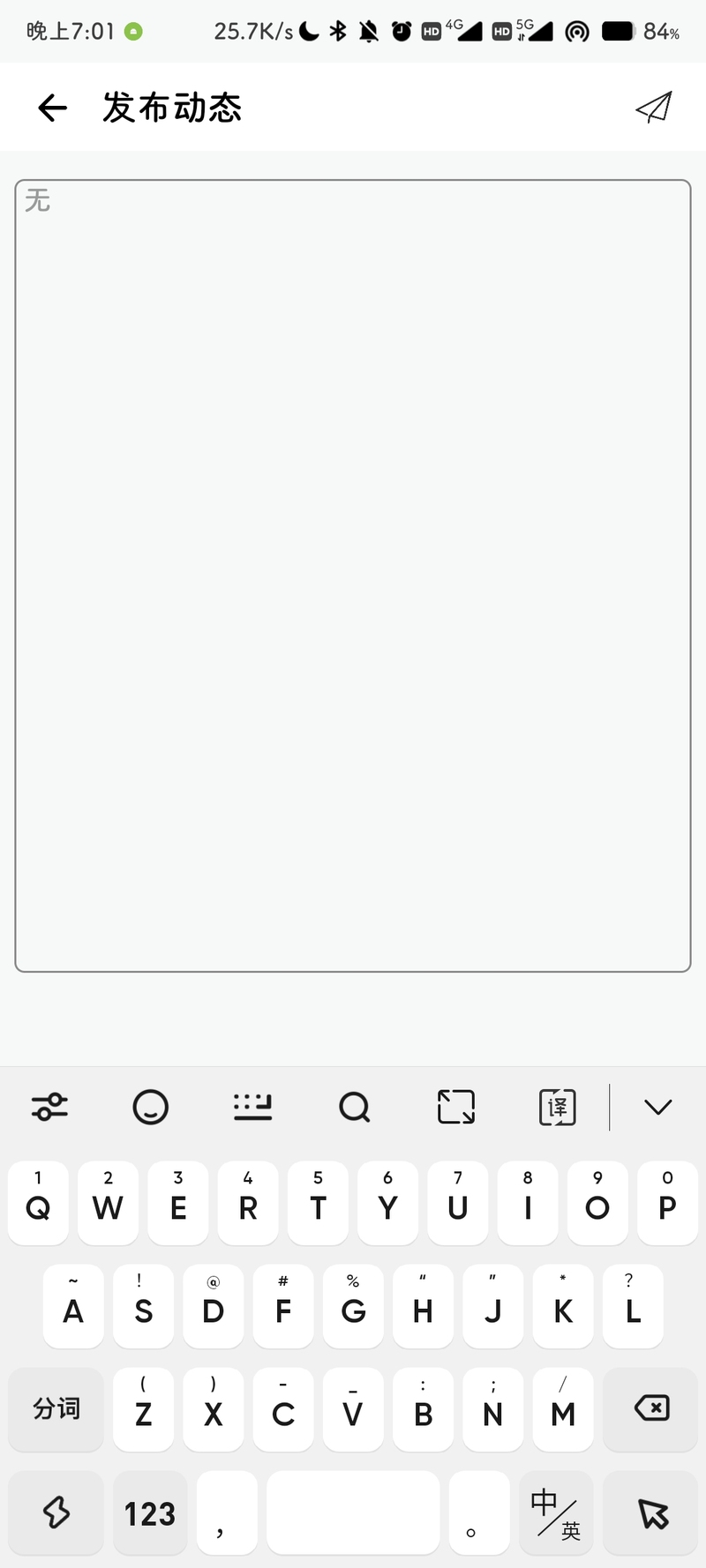
Task: Open the keyboard layout switcher icon
Action: click(x=252, y=1107)
